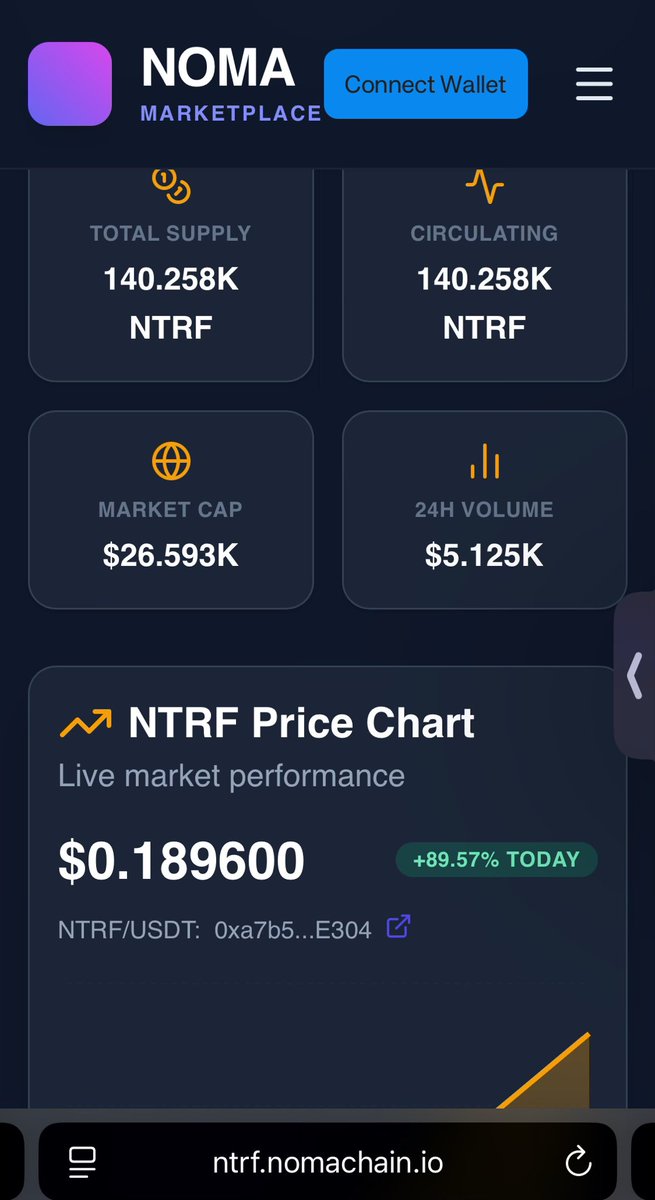Viewport: 655px width, 1200px height.
Task: Open the browser page menu icon
Action: point(82,1162)
